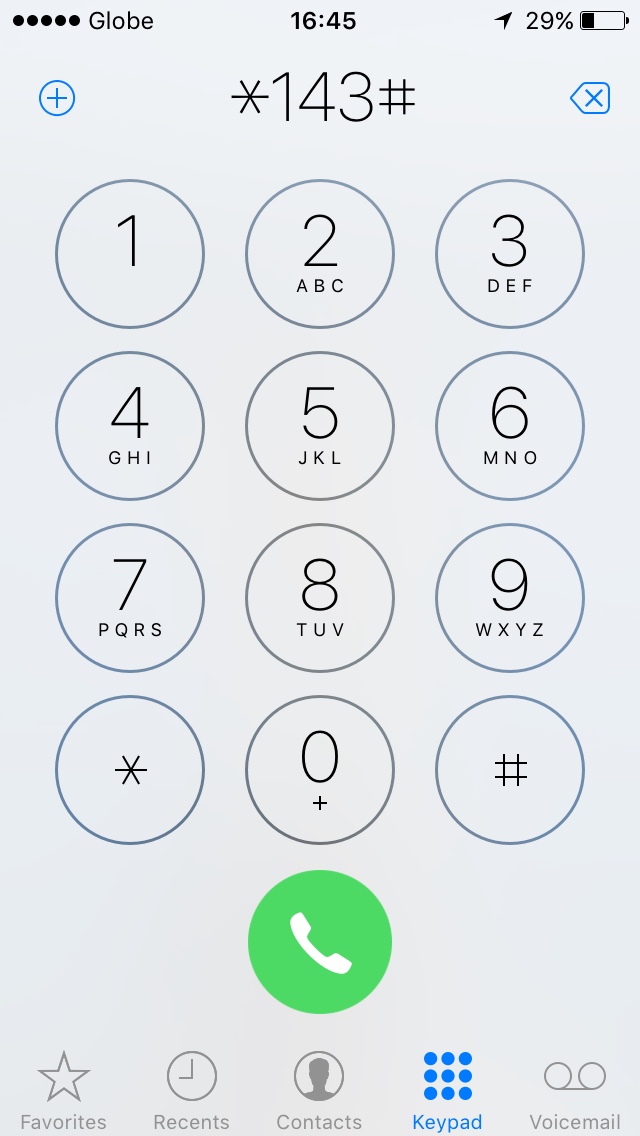This screenshot has width=640, height=1136.
Task: Call the dialed number *143#
Action: click(320, 942)
